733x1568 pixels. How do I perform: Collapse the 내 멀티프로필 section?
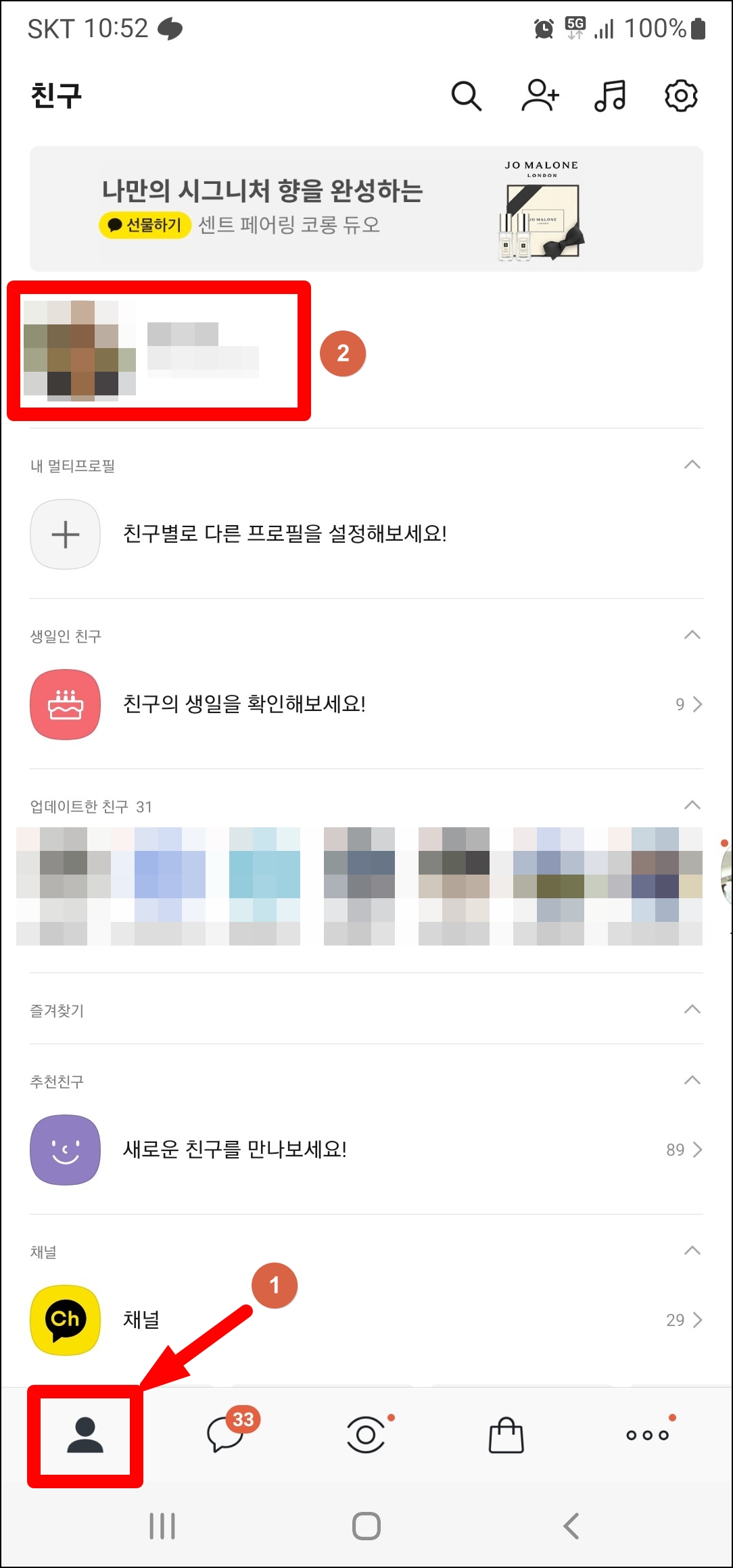pyautogui.click(x=690, y=465)
